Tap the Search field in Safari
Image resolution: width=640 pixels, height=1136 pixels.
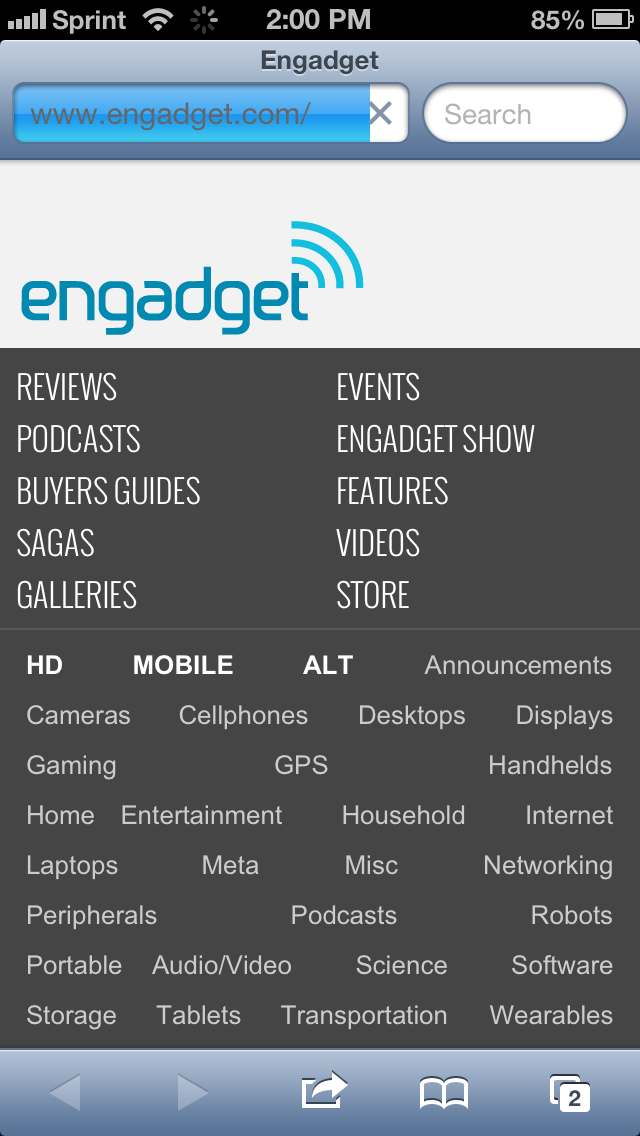524,114
